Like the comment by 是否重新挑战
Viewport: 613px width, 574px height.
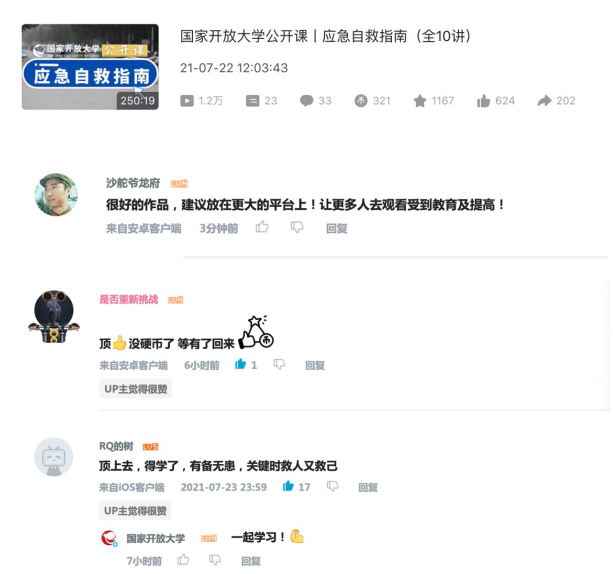241,365
